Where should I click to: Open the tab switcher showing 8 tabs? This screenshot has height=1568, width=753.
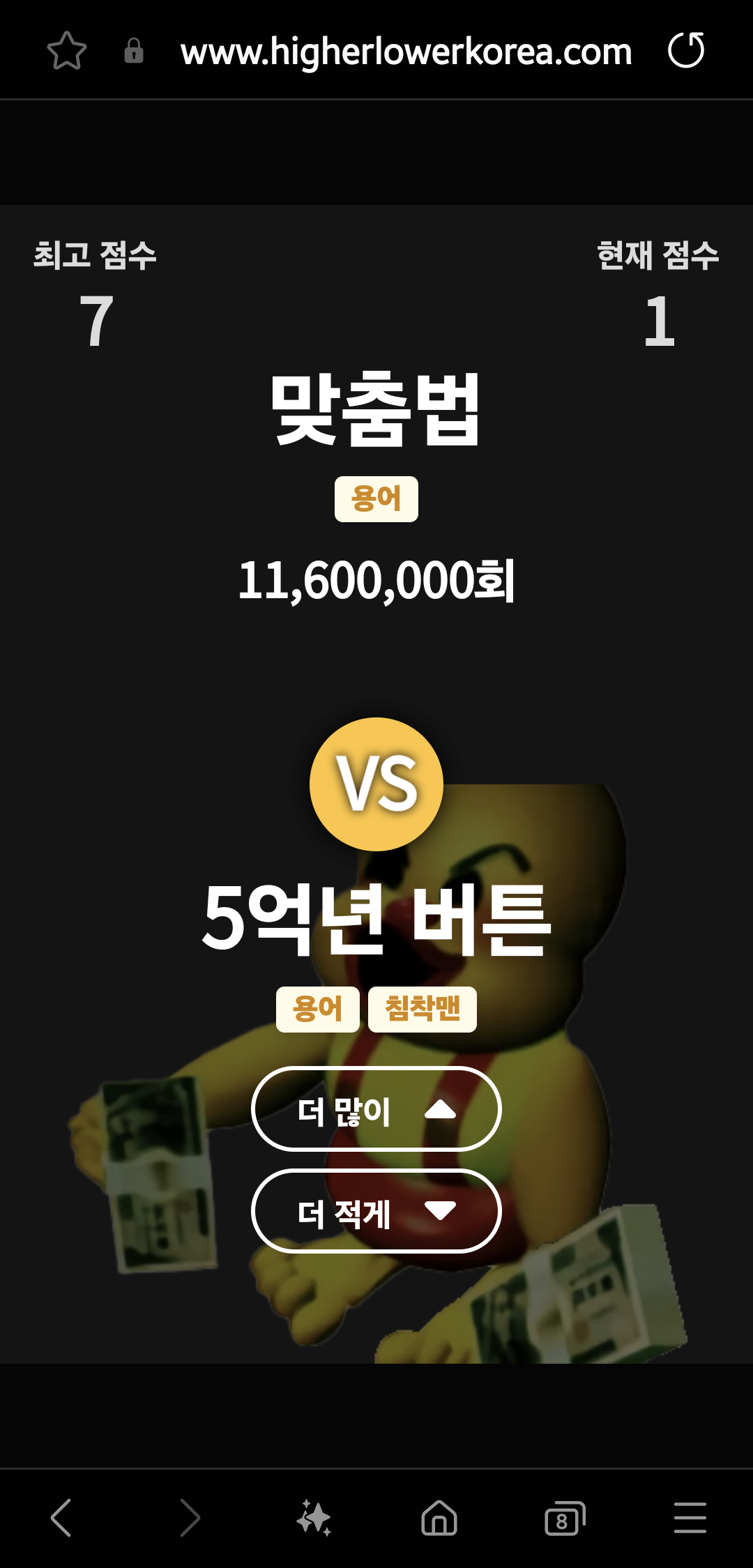[x=564, y=1518]
